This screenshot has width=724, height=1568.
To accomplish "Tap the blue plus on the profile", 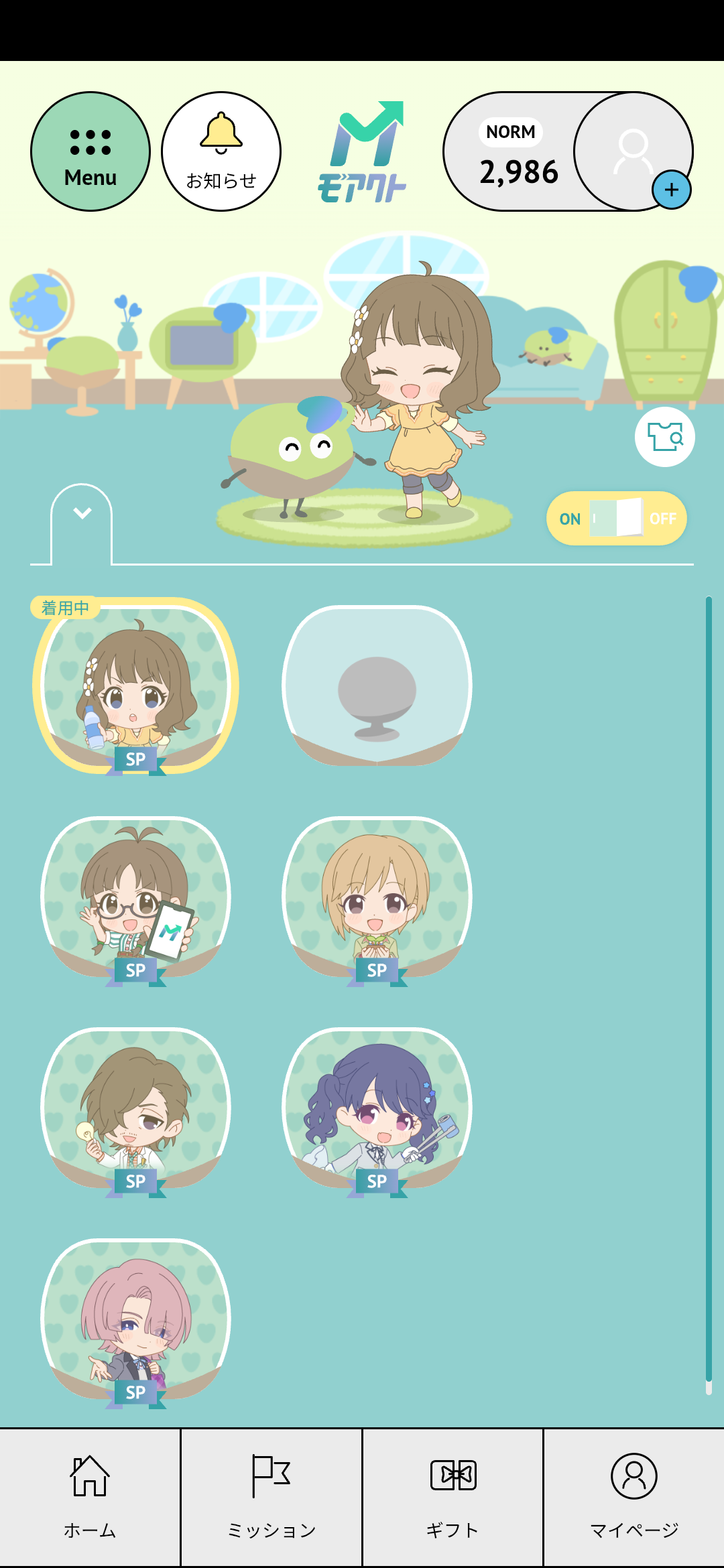I will point(671,190).
